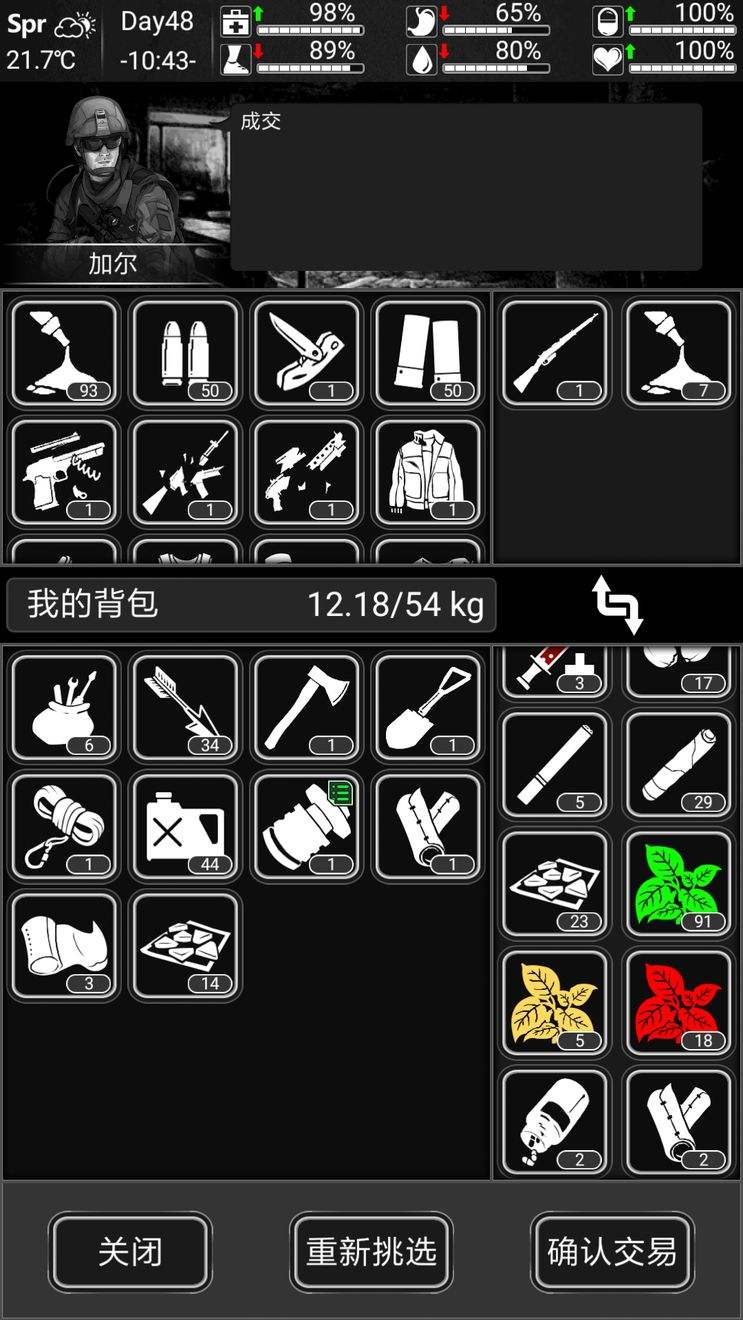This screenshot has width=743, height=1320.
Task: Tap the 关闭 button
Action: coord(130,1251)
